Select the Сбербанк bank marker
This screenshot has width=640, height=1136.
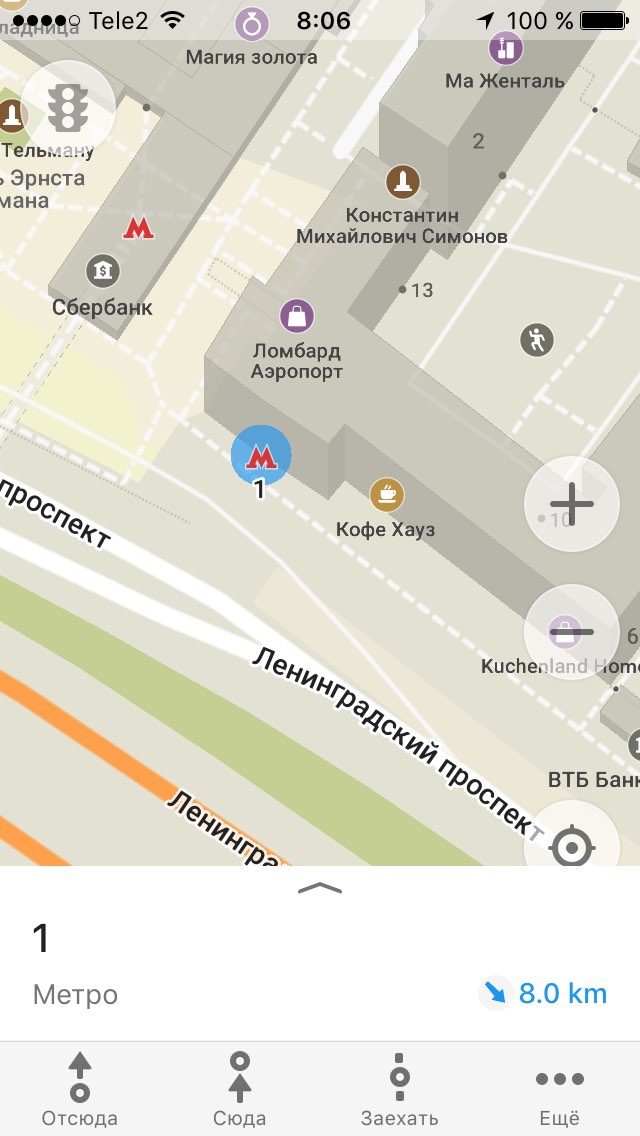coord(104,271)
